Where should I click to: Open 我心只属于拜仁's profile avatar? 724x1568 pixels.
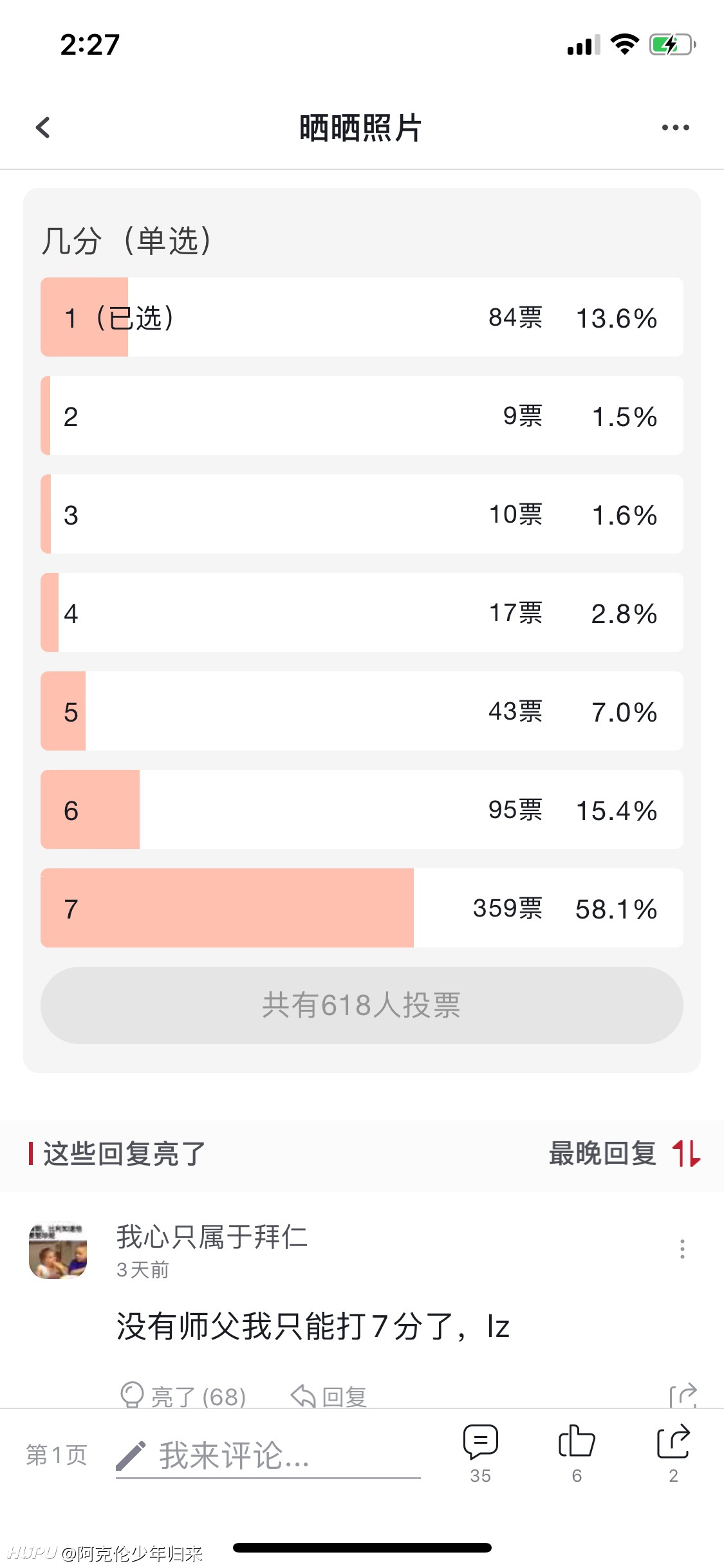[x=58, y=1251]
